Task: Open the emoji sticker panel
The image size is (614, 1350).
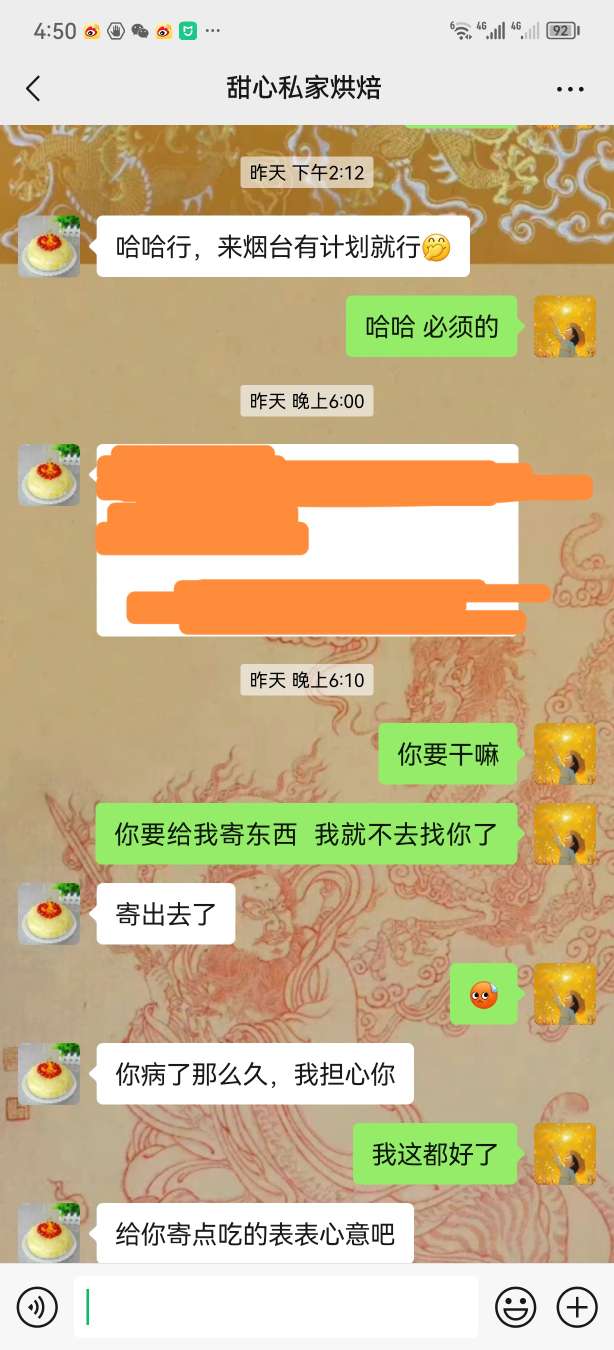Action: click(x=516, y=1307)
